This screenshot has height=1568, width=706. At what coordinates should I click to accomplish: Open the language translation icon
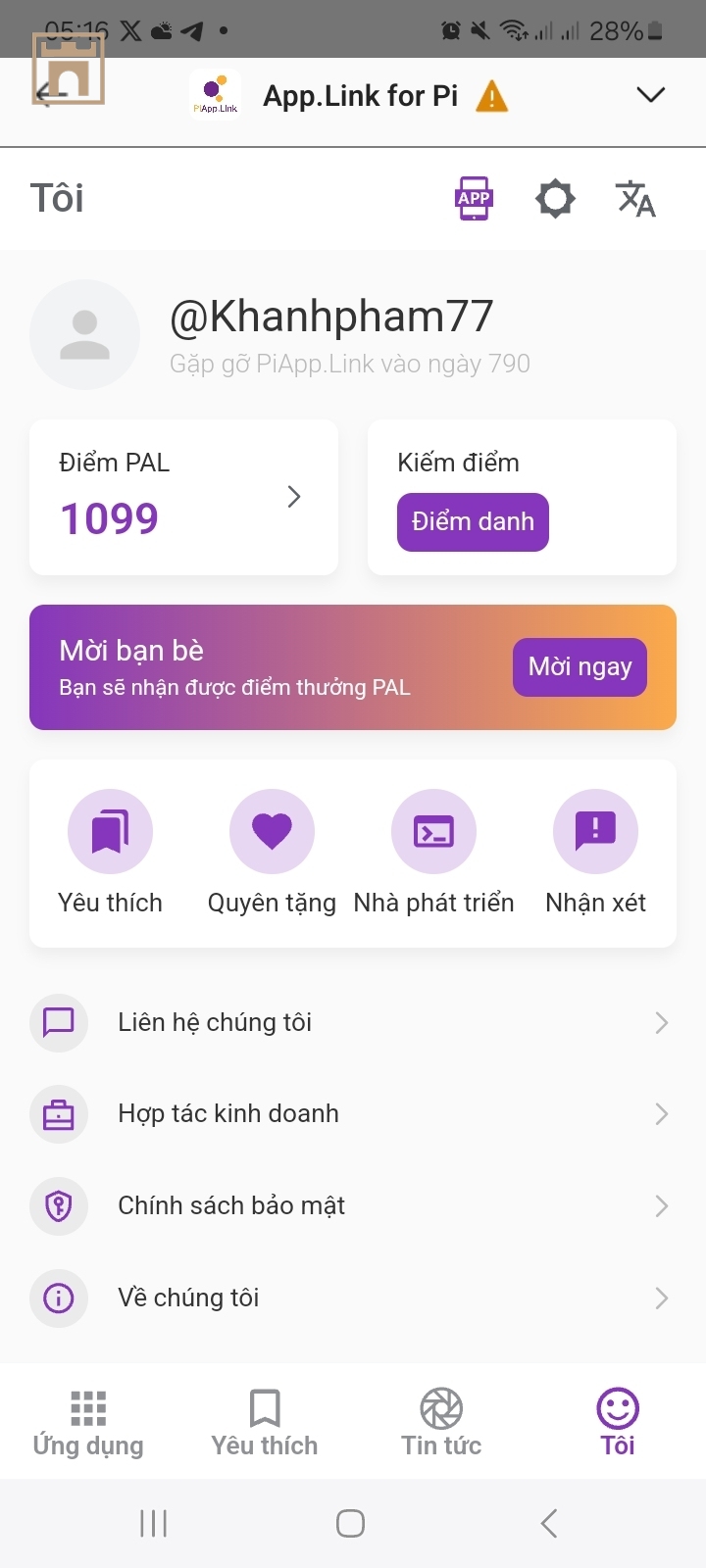click(x=635, y=199)
